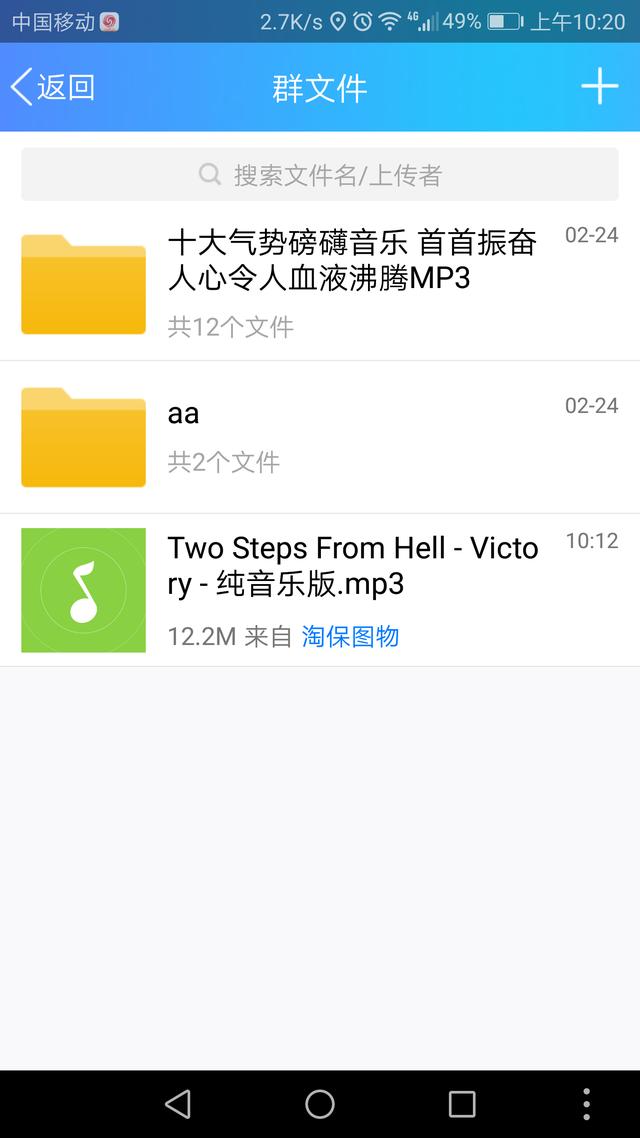Viewport: 640px width, 1138px height.
Task: Open the navigation bar's three-dot menu
Action: (586, 1104)
